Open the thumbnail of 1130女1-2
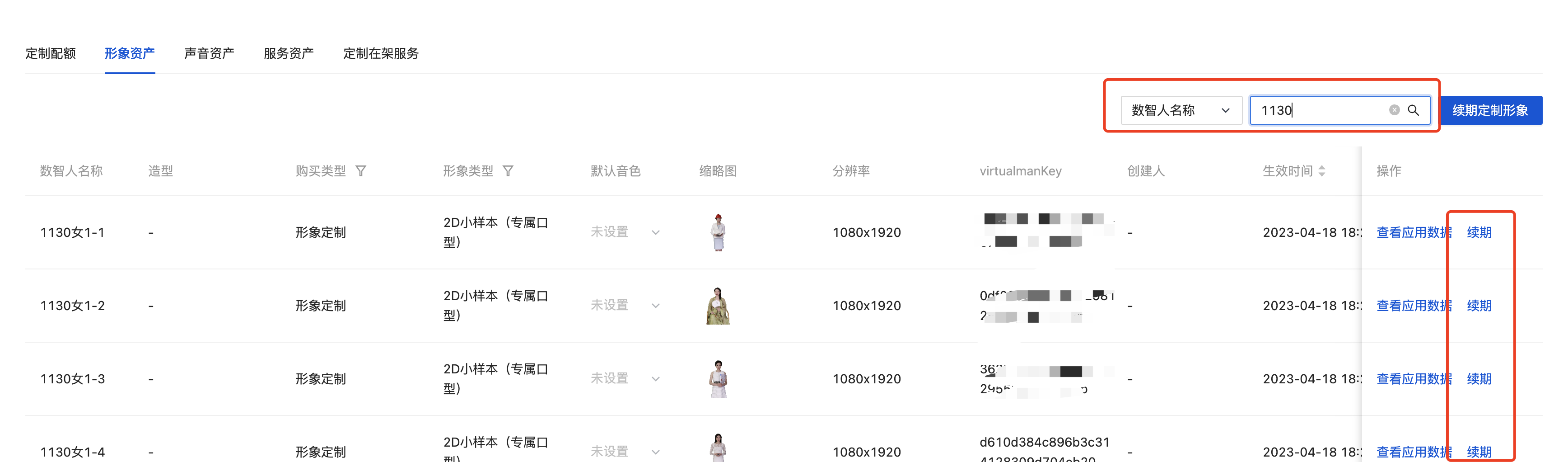 (x=718, y=305)
